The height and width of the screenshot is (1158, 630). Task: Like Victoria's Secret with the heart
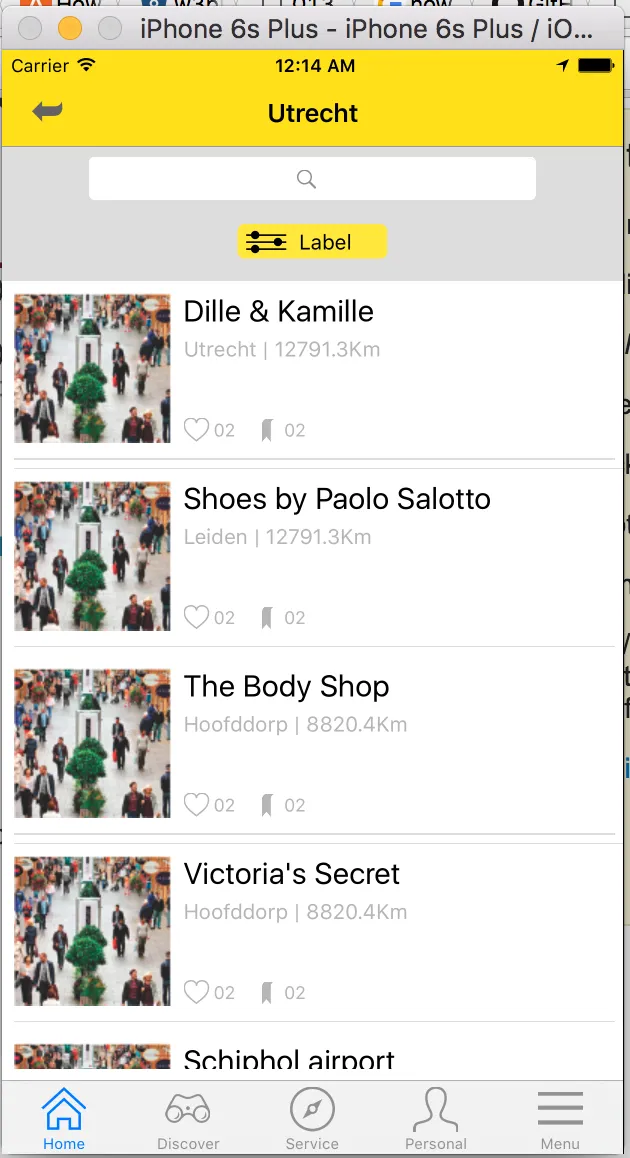click(197, 992)
